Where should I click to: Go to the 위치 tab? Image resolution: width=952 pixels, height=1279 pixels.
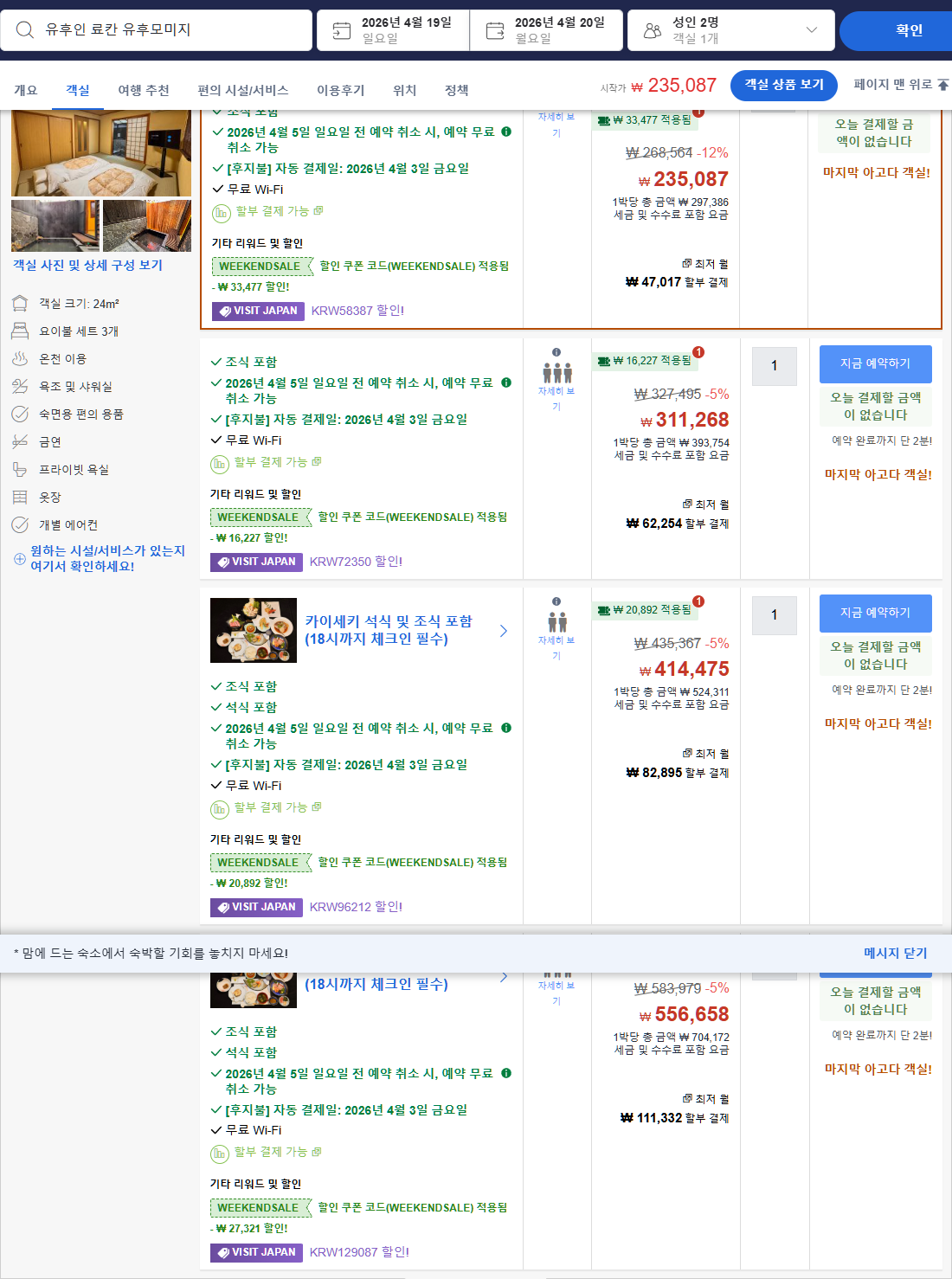click(x=404, y=90)
